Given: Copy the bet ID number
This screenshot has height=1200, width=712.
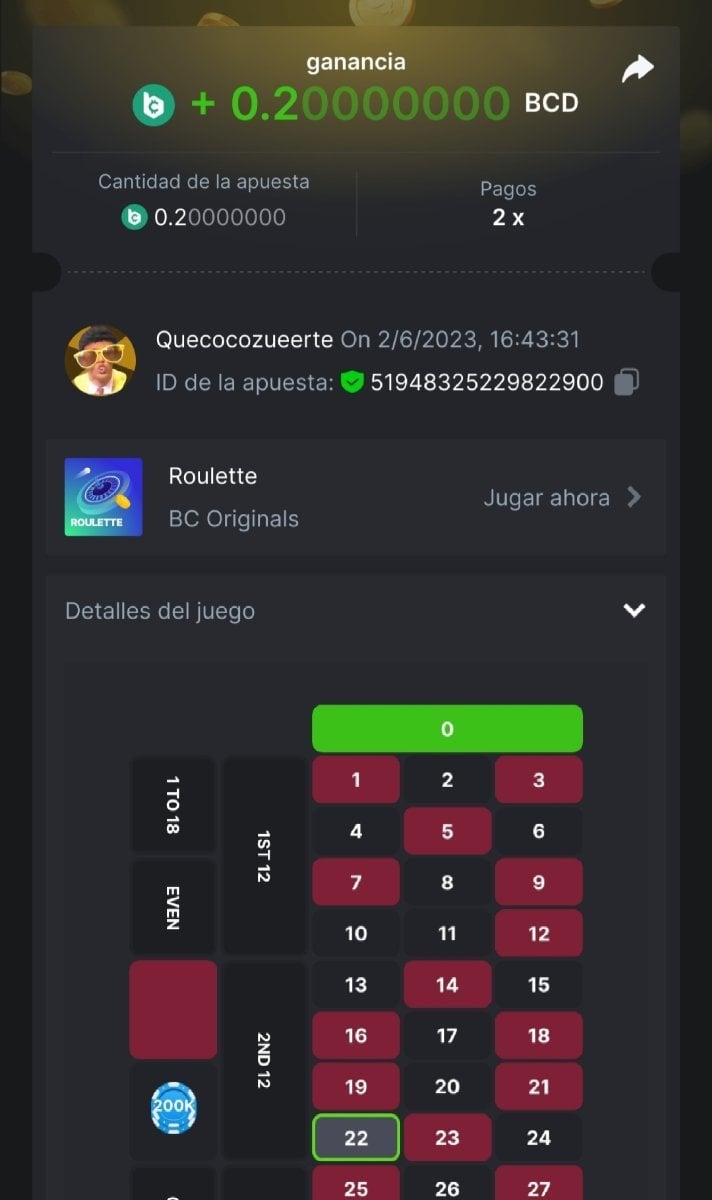Looking at the screenshot, I should (626, 382).
